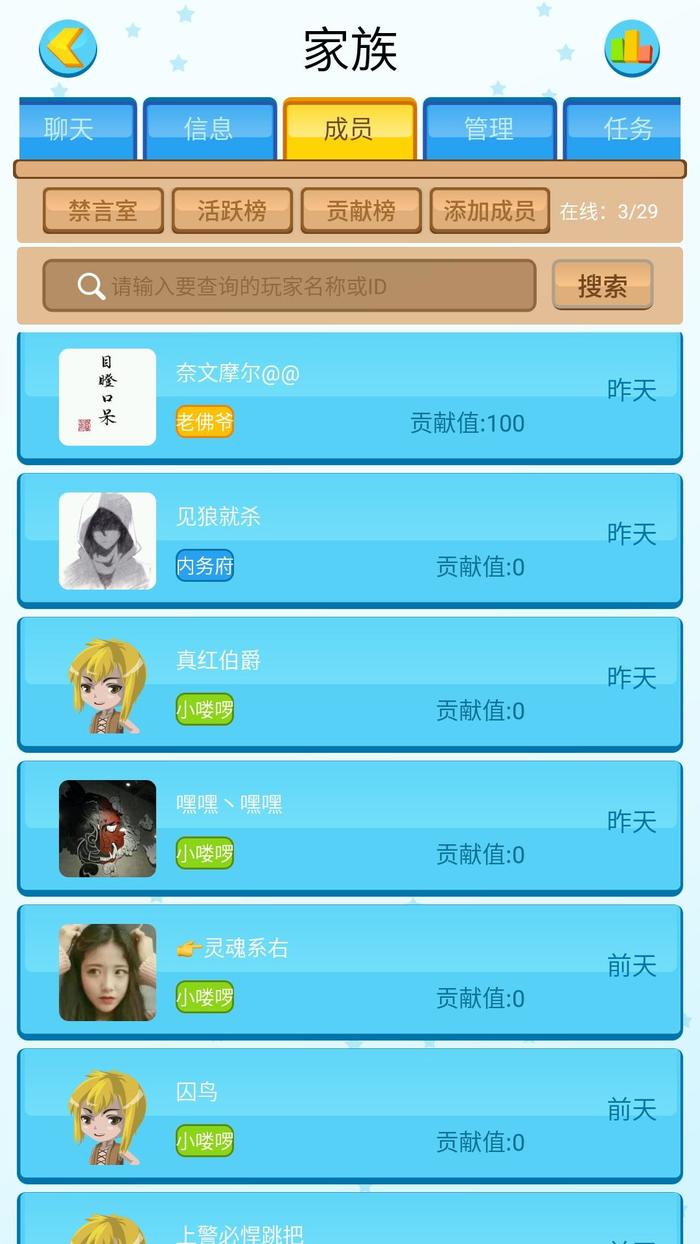Select member 囚鸟
The height and width of the screenshot is (1244, 700).
coord(350,1116)
